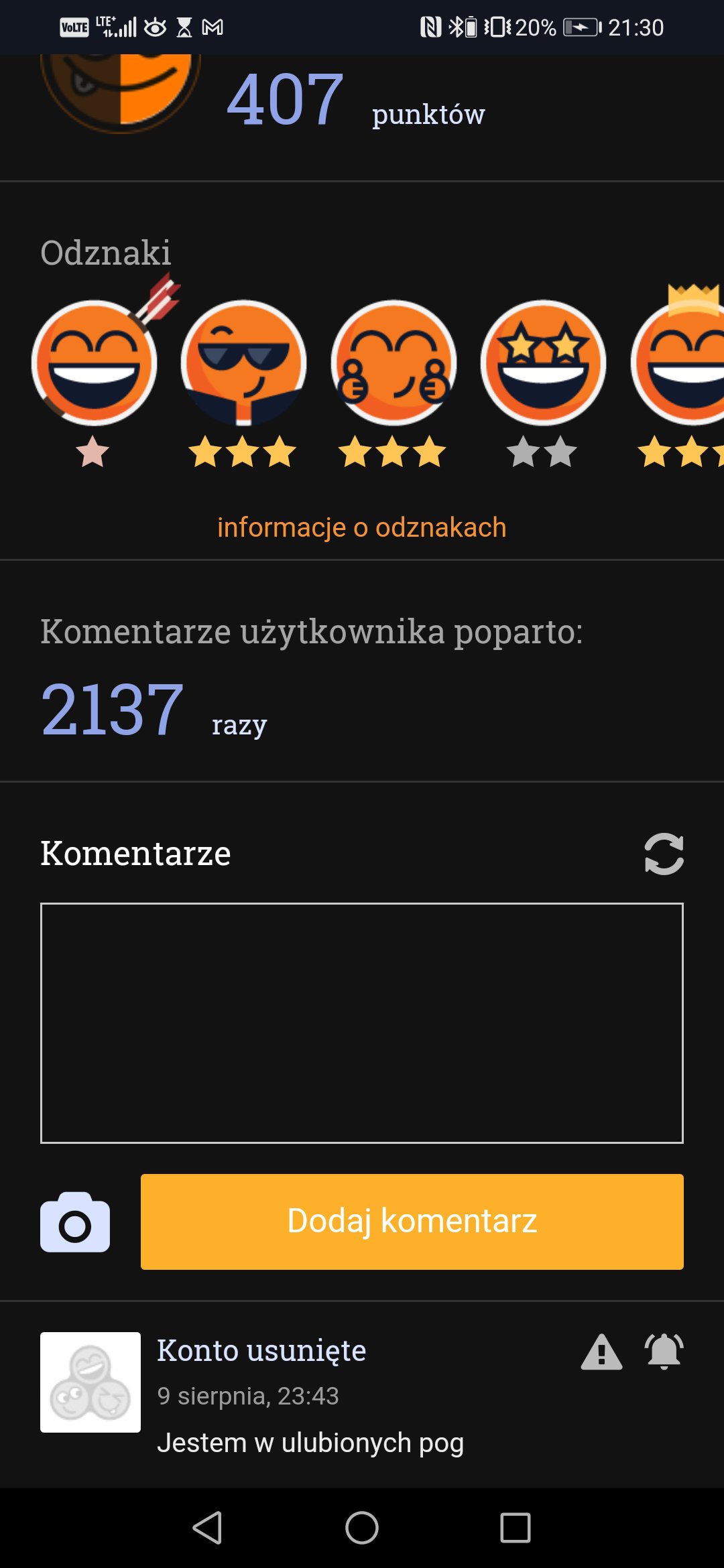Open the 'informacje o odznakach' link

pyautogui.click(x=362, y=527)
